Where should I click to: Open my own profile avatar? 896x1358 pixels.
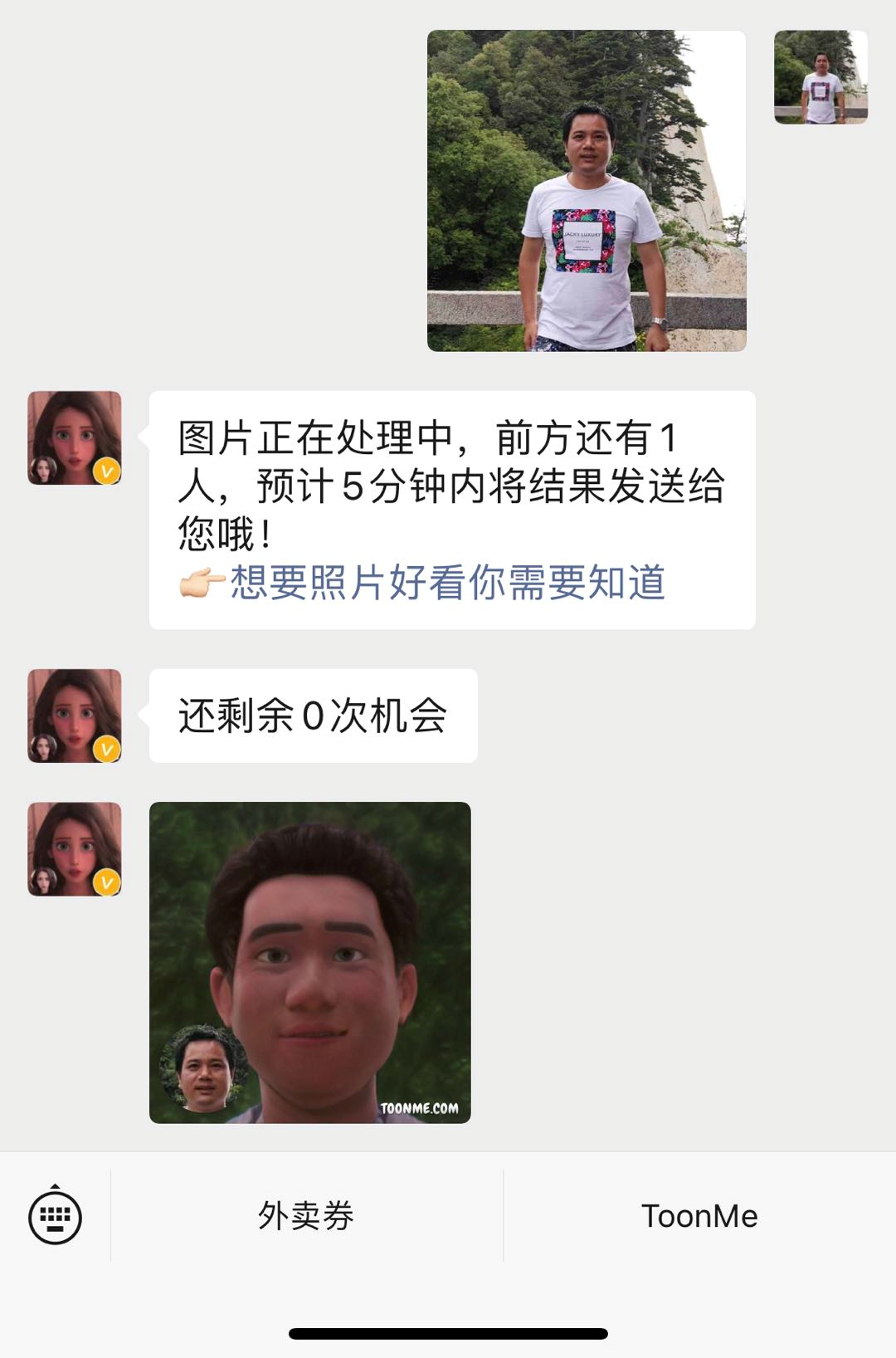click(x=821, y=77)
